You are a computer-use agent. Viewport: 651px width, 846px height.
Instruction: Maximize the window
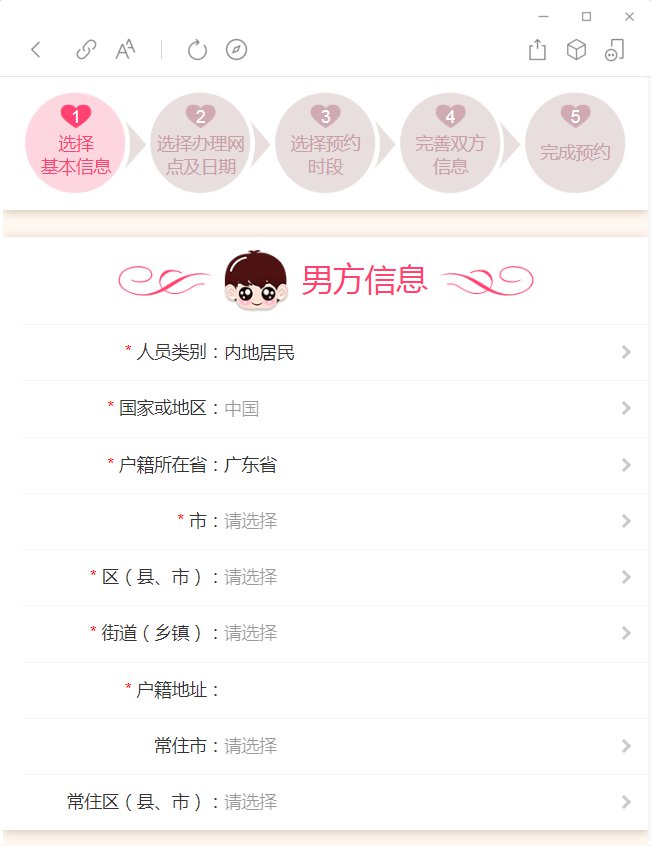click(x=586, y=16)
